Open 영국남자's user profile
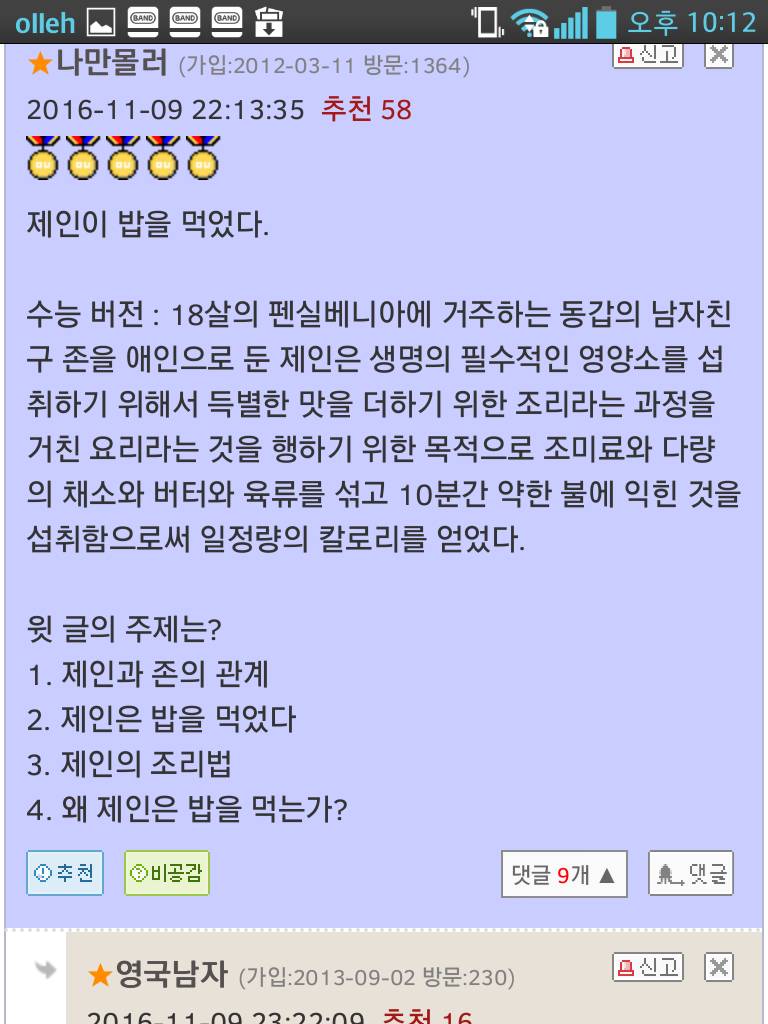The height and width of the screenshot is (1024, 768). [x=171, y=973]
